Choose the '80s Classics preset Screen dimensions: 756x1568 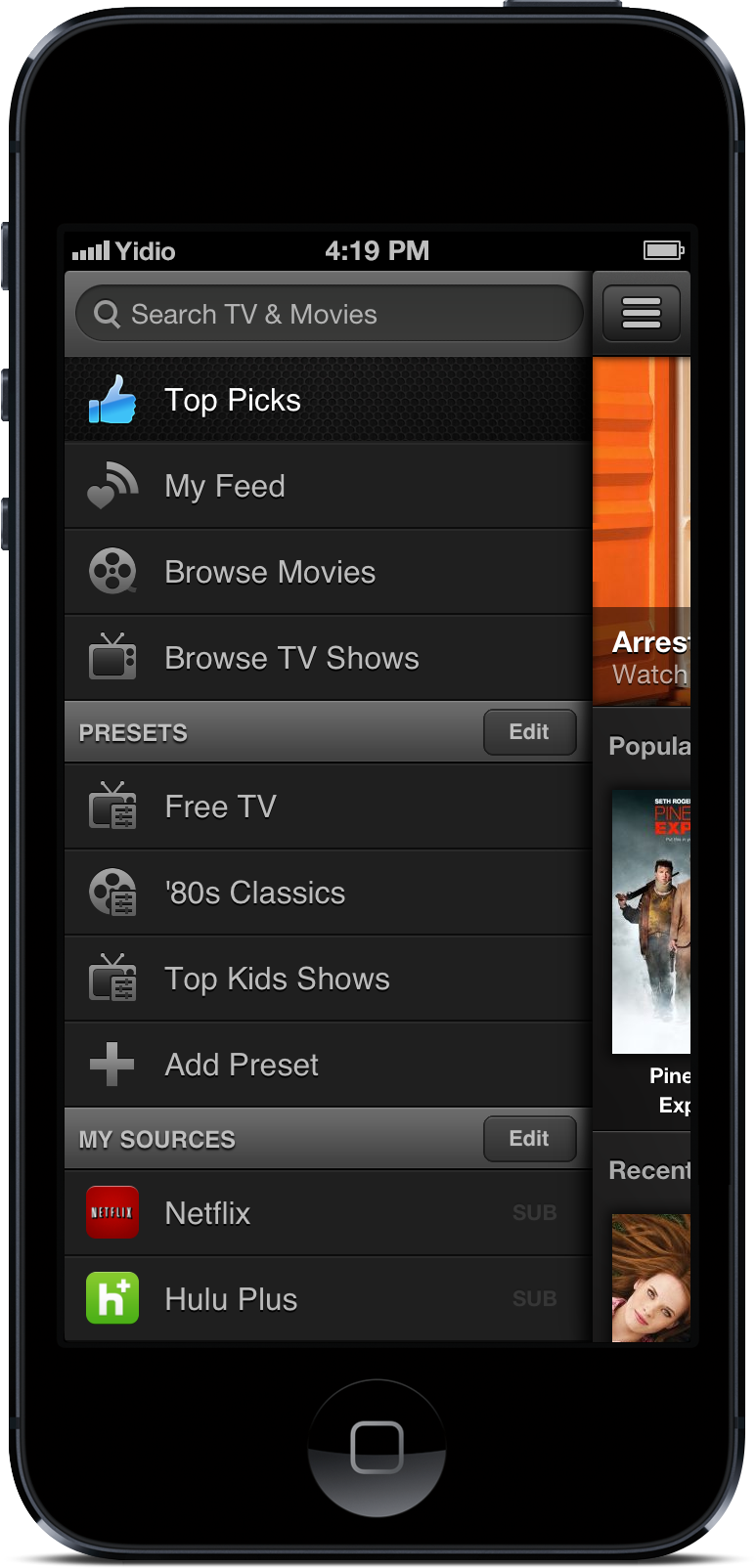click(329, 893)
